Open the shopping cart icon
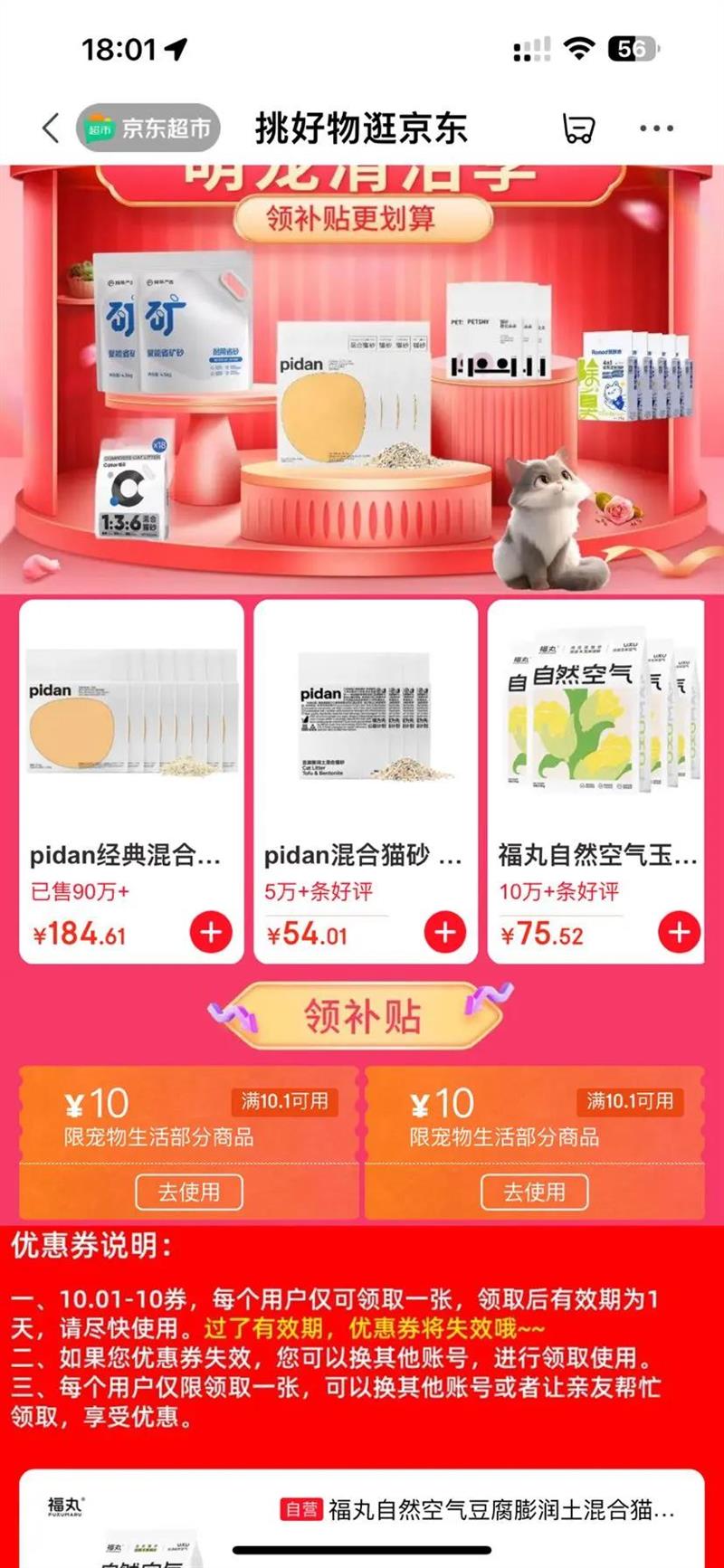This screenshot has height=1568, width=724. coord(578,128)
